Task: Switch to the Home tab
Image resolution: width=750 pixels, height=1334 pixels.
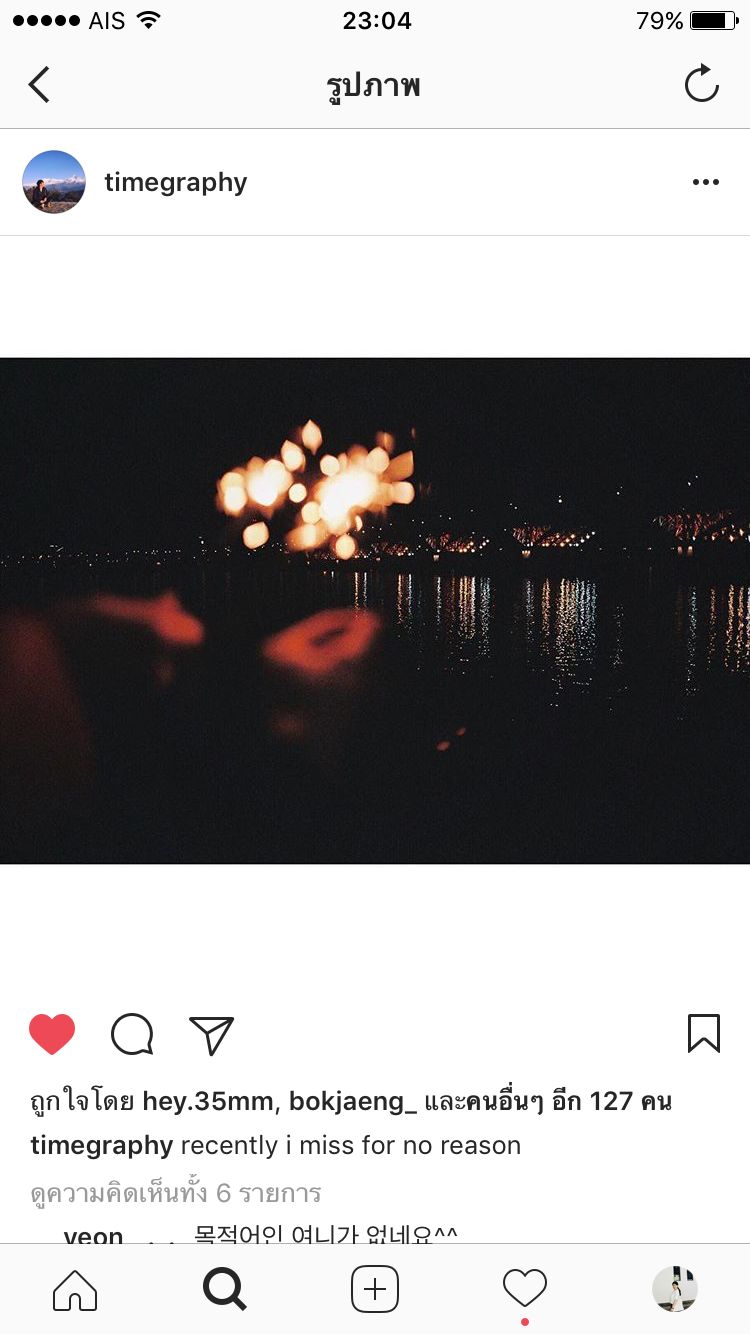Action: pos(75,1289)
